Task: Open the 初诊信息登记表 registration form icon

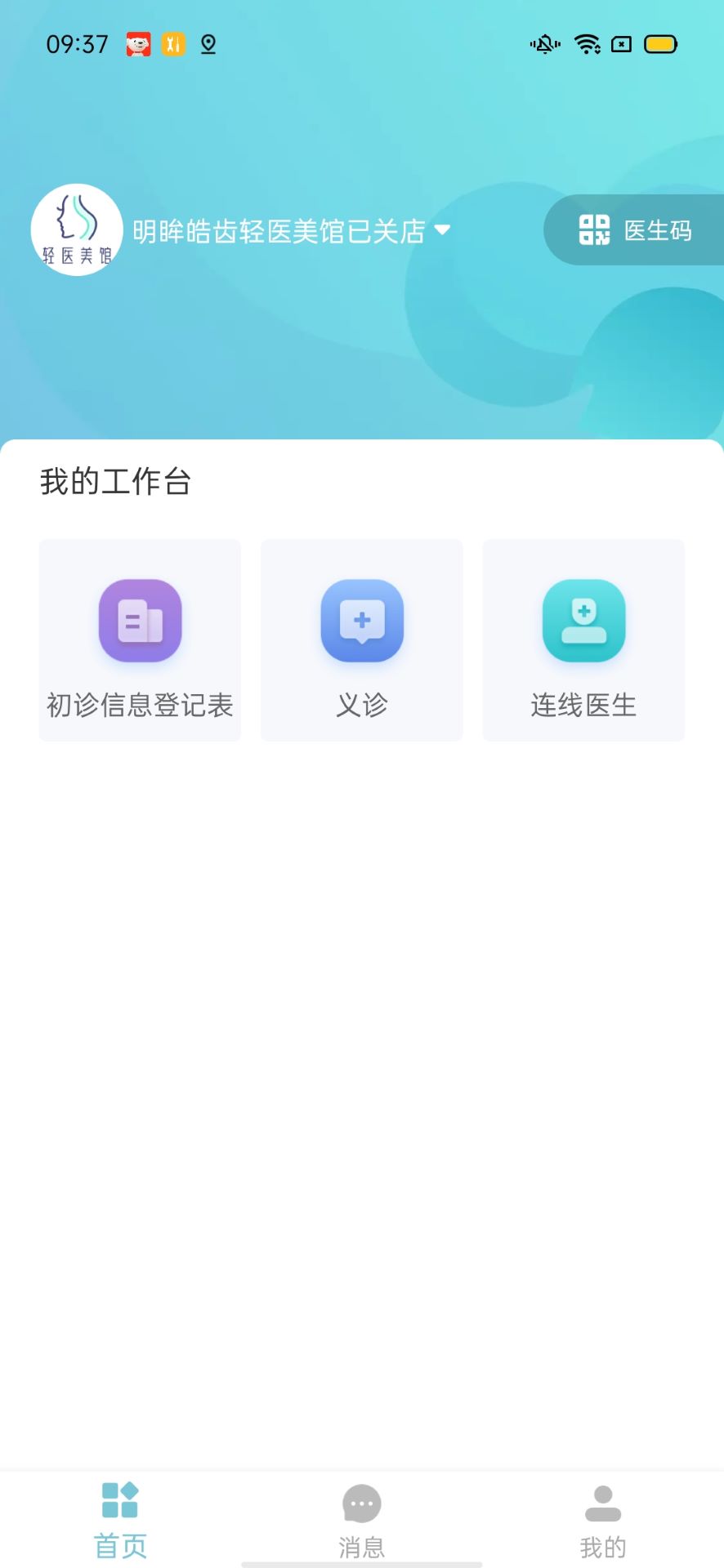Action: pyautogui.click(x=139, y=620)
